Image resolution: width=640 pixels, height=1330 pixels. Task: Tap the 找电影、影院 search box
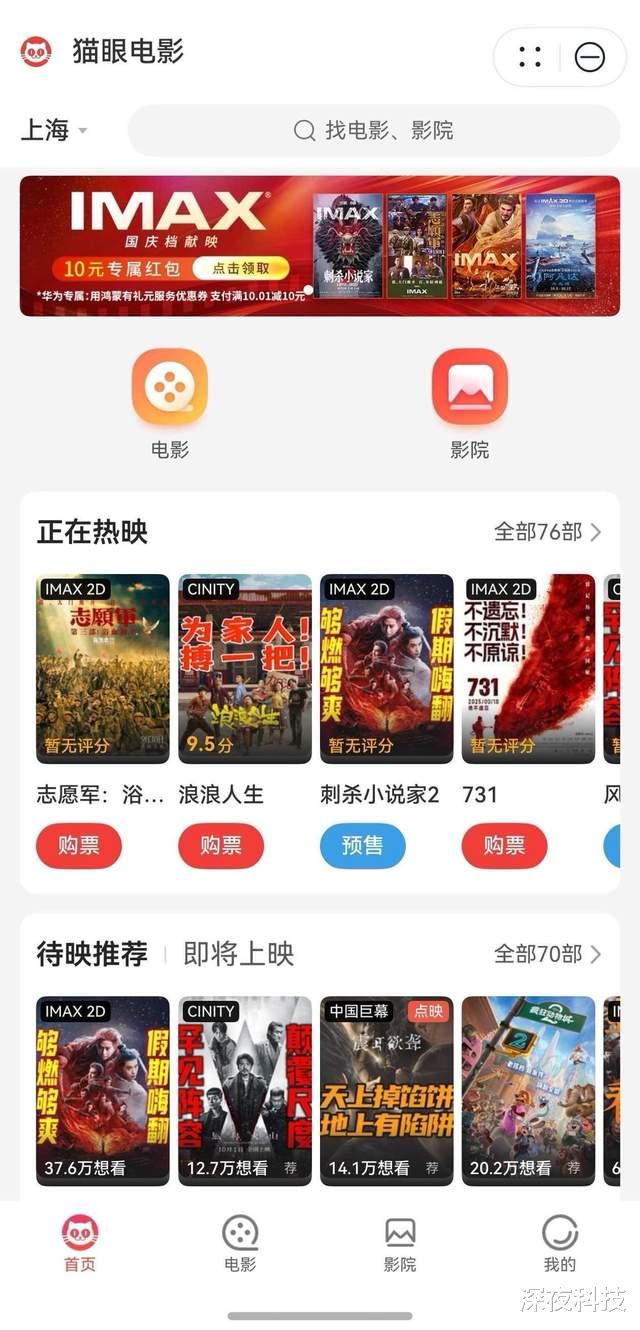[373, 130]
